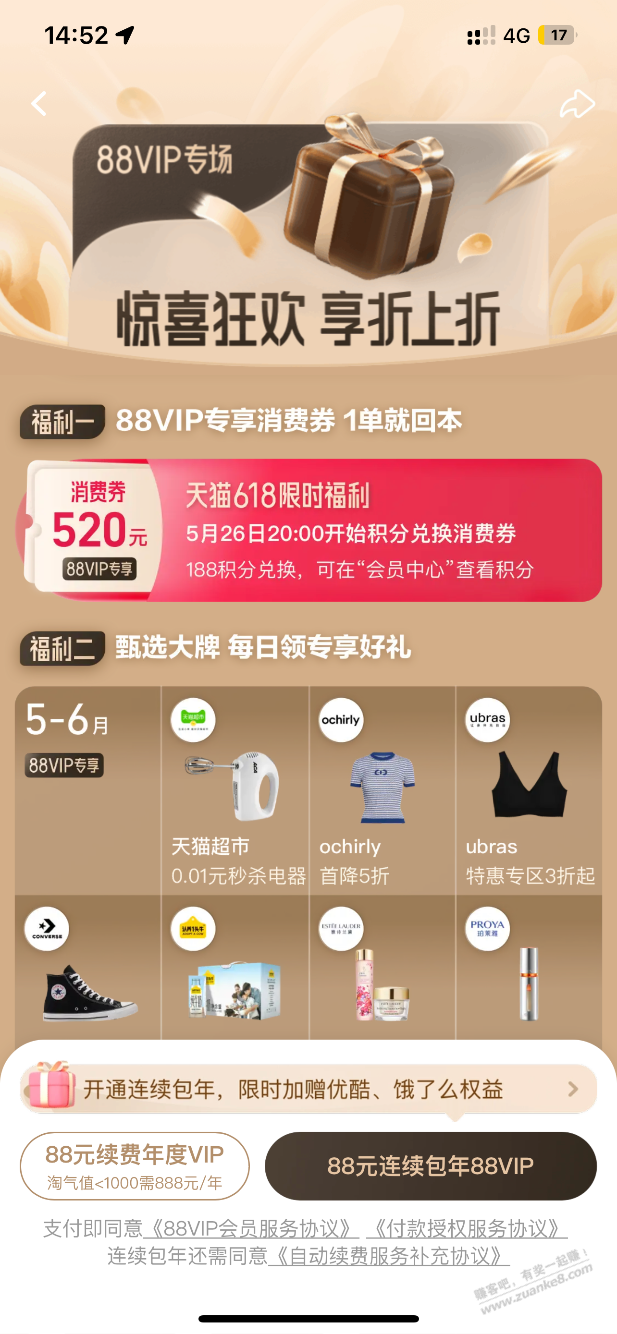Go back using the top-left arrow
The width and height of the screenshot is (617, 1334).
pos(39,103)
